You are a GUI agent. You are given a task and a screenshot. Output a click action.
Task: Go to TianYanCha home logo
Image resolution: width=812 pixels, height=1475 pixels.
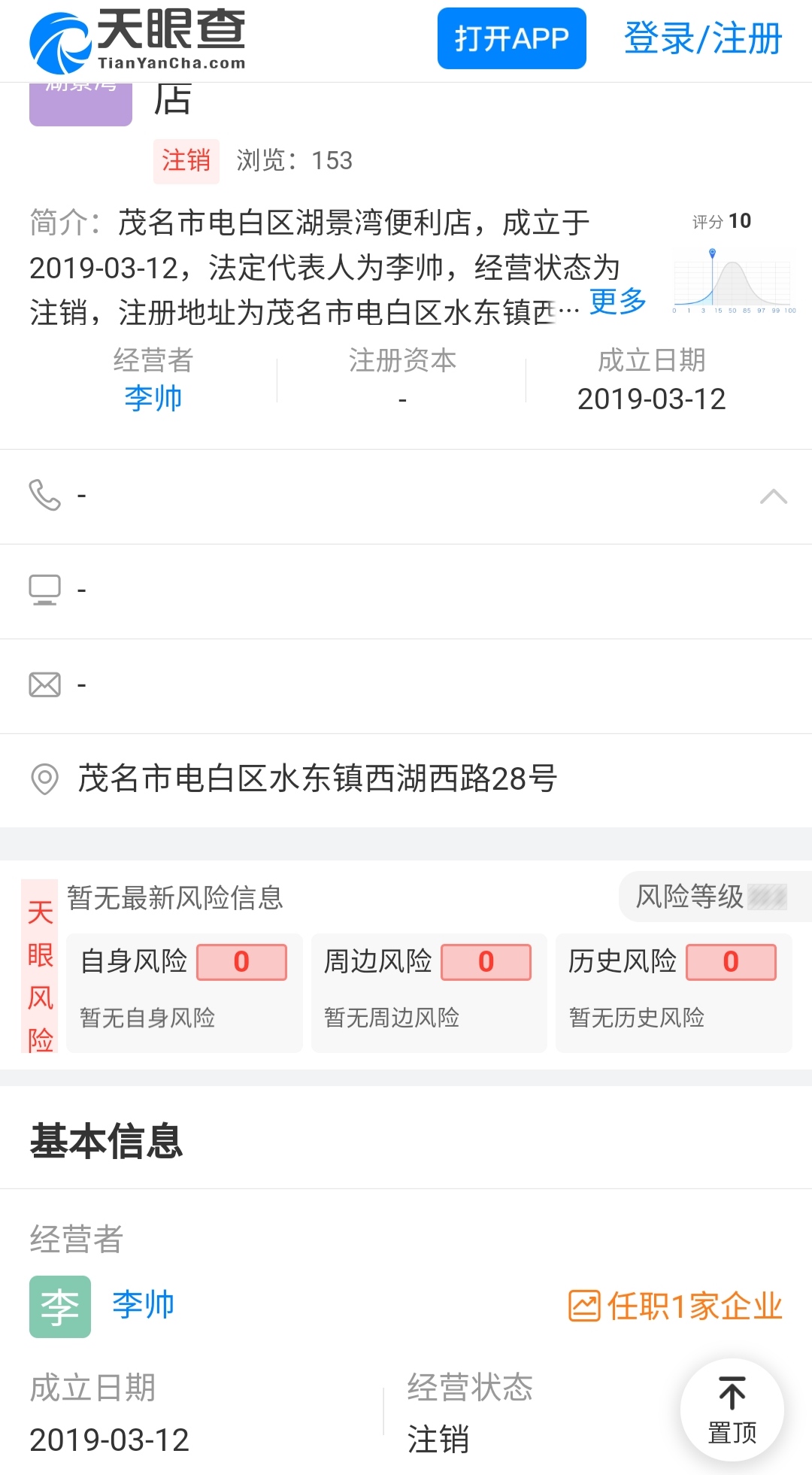138,41
